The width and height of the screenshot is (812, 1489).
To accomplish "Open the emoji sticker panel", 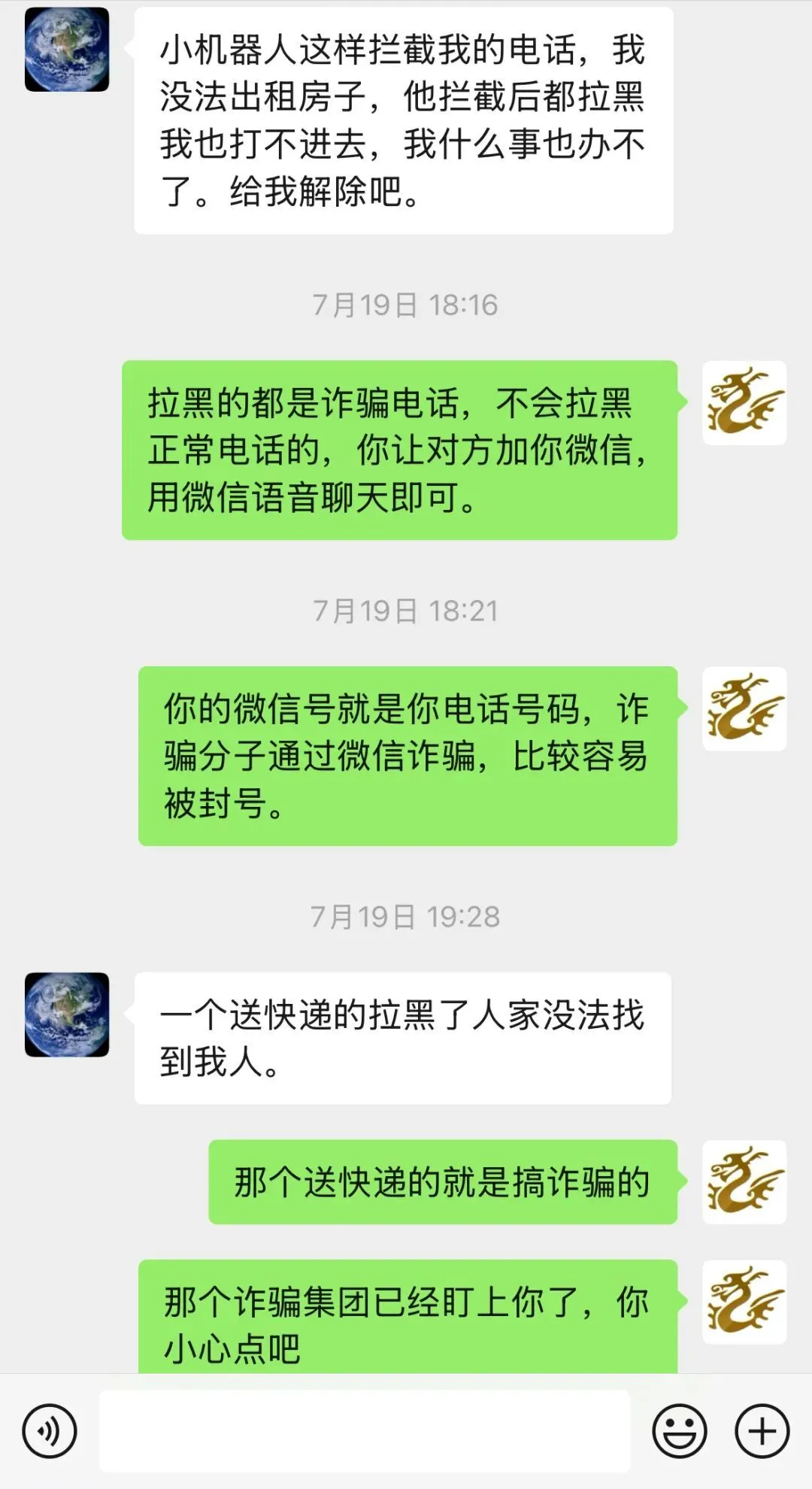I will (679, 1431).
